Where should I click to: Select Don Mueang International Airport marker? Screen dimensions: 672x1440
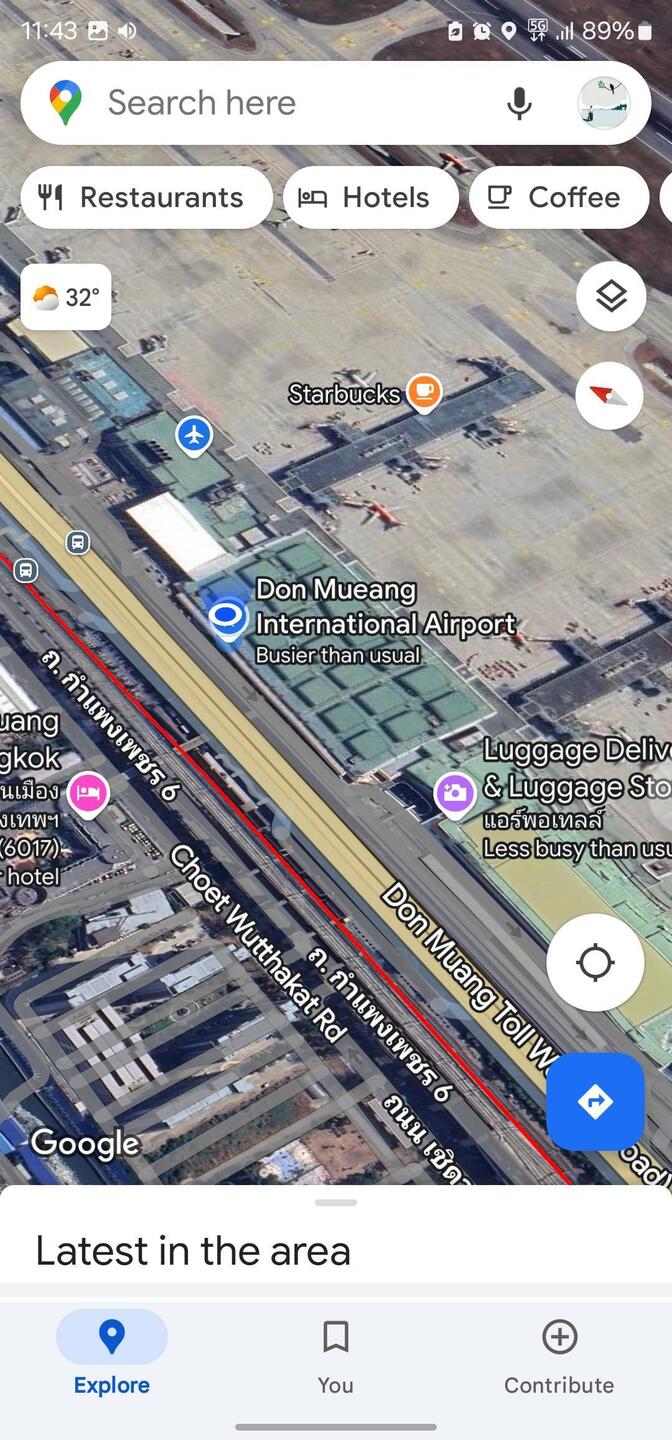[x=229, y=618]
